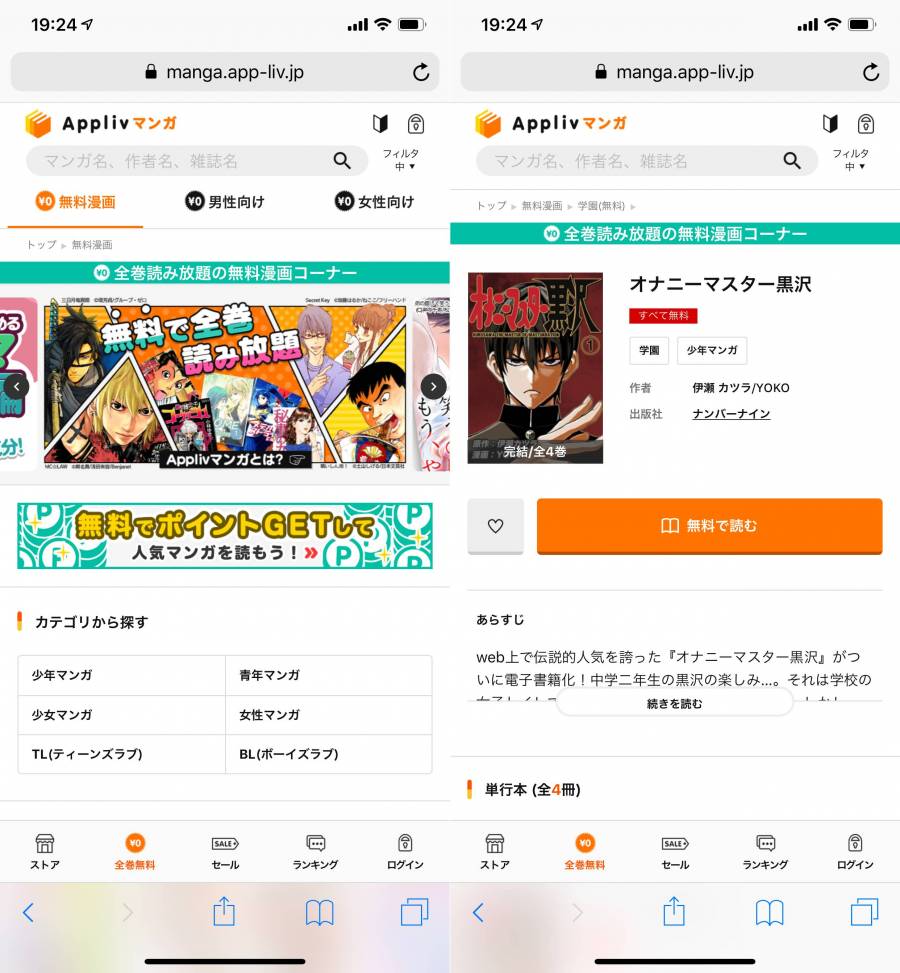
Task: Open the 青年マンガ category
Action: [328, 676]
